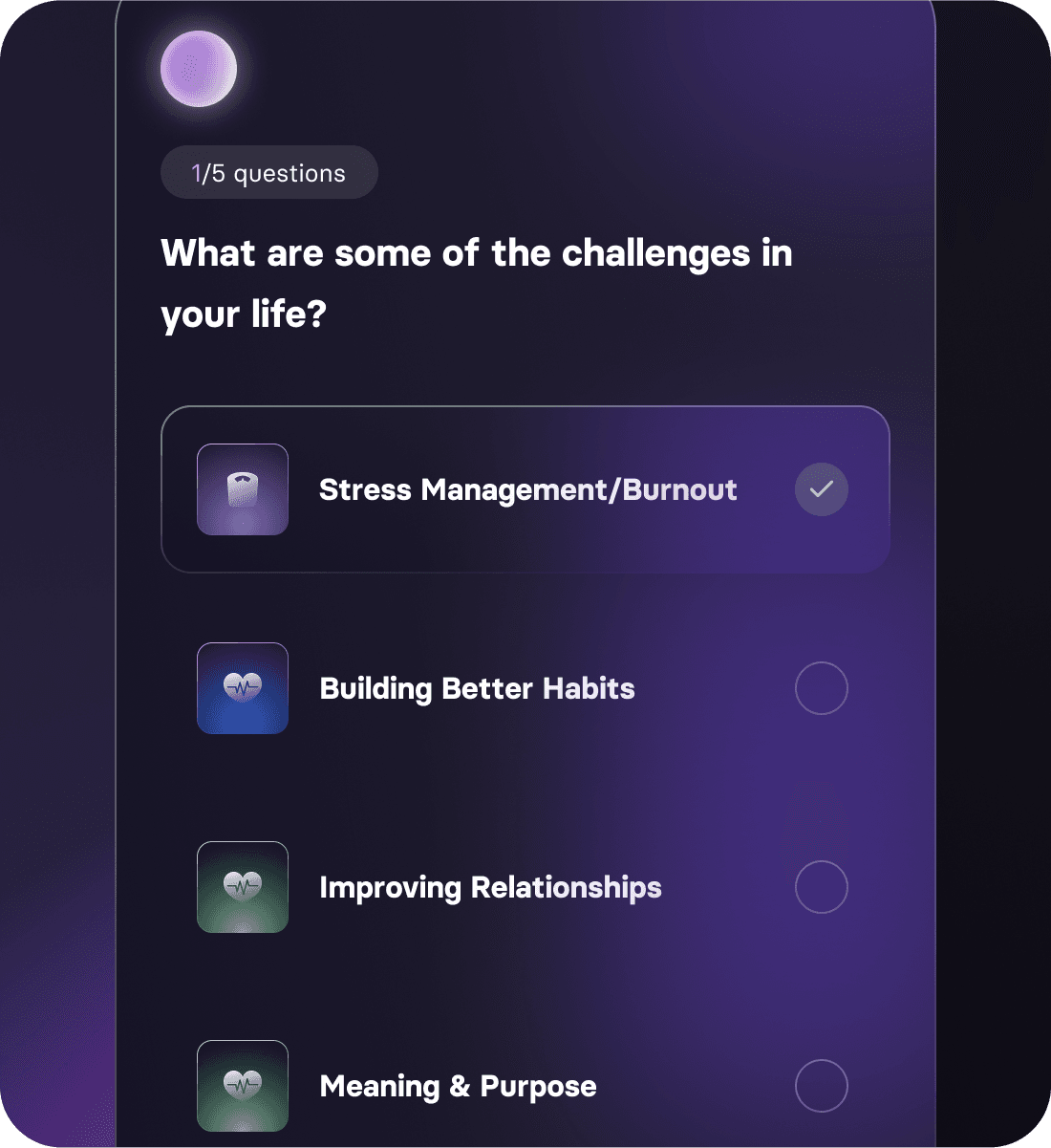Choose the Improving Relationships option
Viewport: 1051px width, 1148px height.
click(821, 887)
